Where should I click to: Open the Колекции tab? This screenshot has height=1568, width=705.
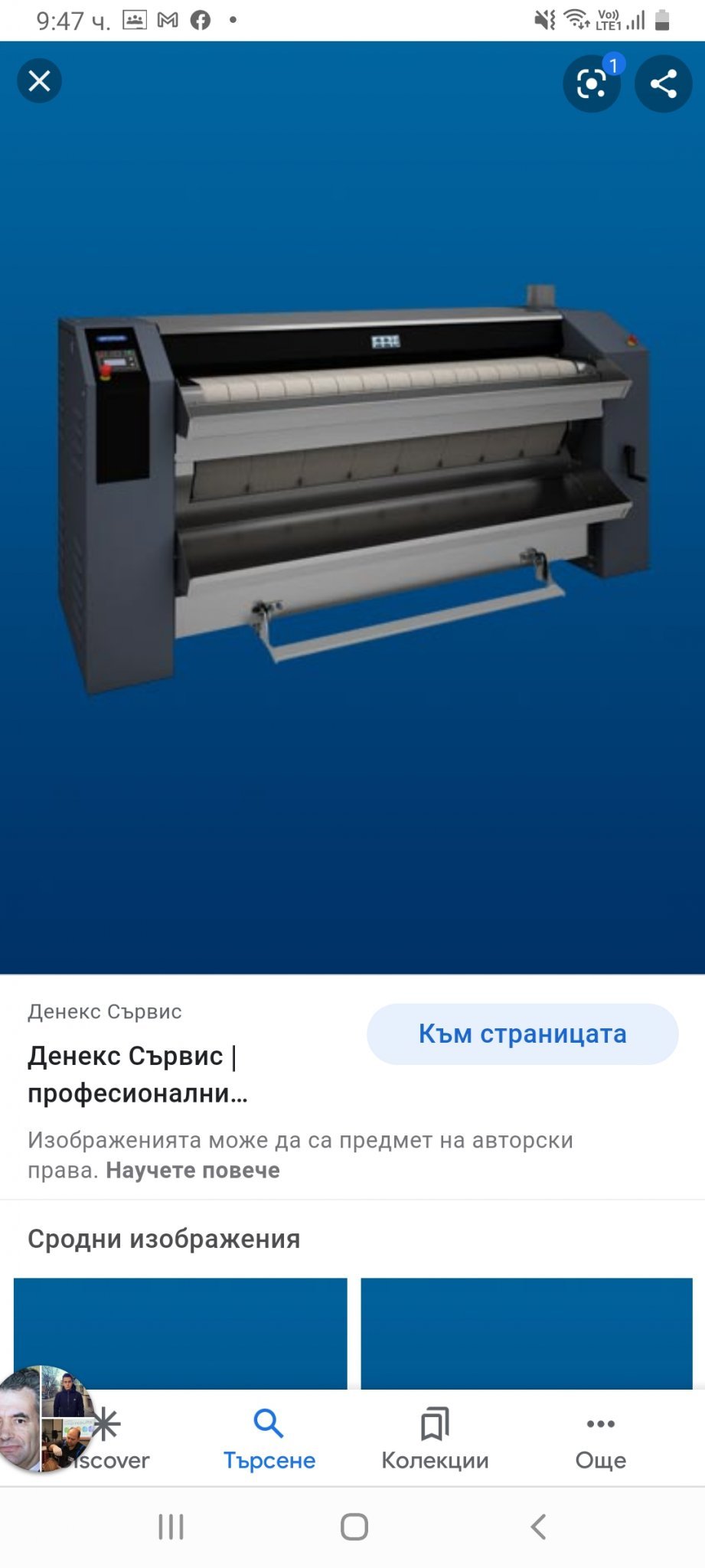435,1441
